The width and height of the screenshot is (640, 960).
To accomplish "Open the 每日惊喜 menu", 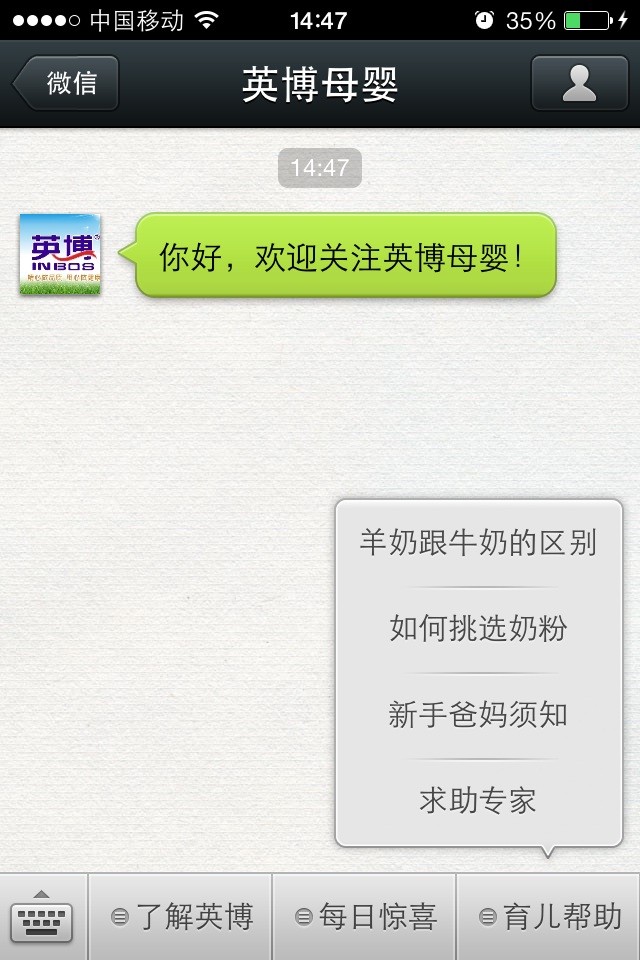I will coord(365,916).
